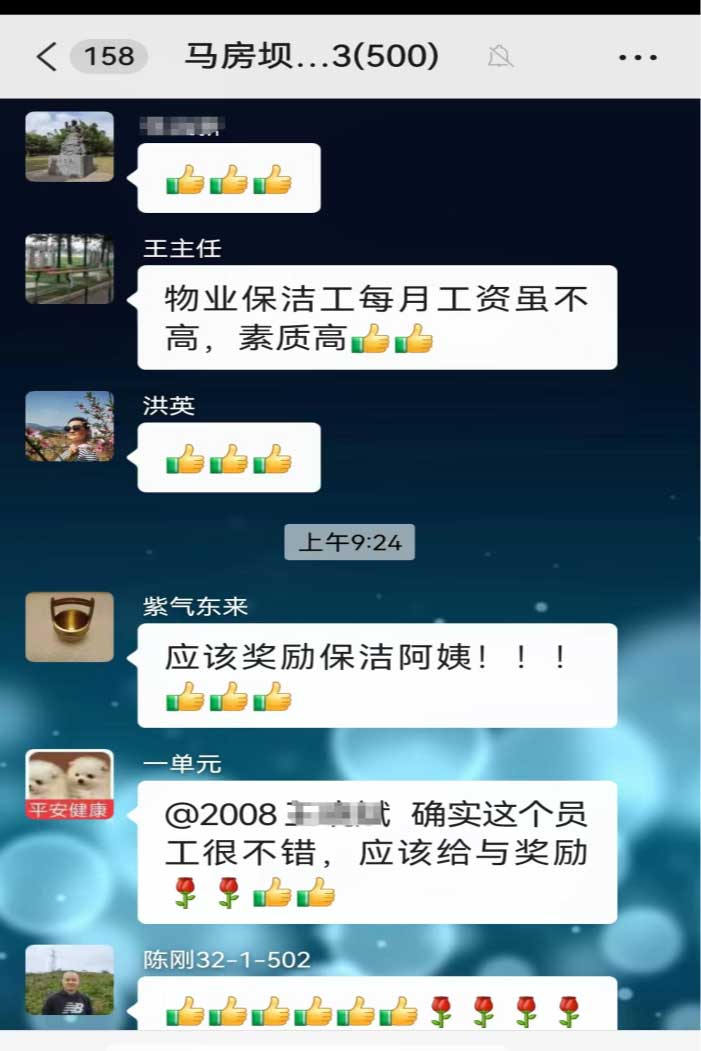Image resolution: width=701 pixels, height=1051 pixels.
Task: Tap 一单元's puppy avatar
Action: point(69,784)
